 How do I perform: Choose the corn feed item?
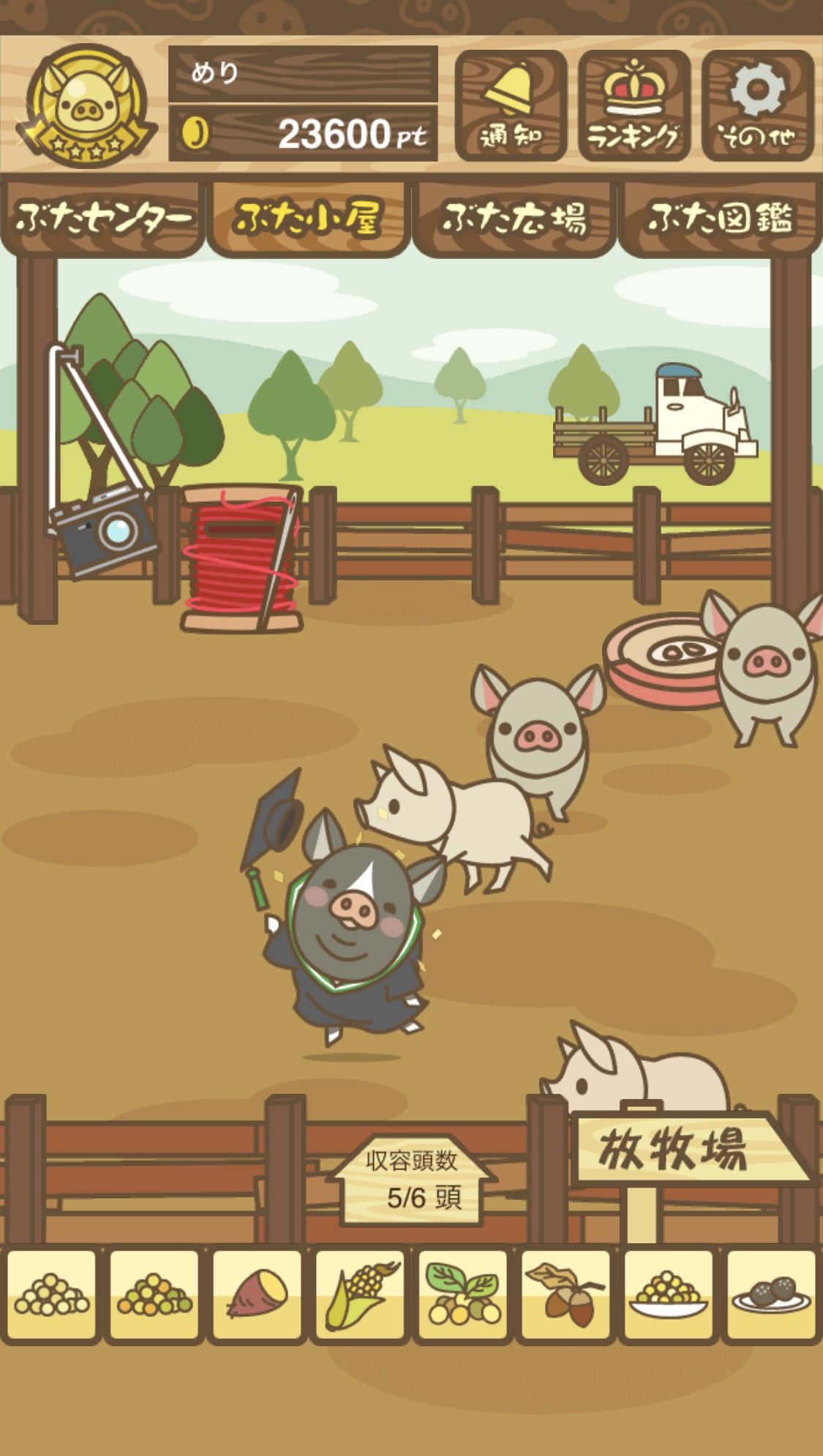(x=360, y=1294)
